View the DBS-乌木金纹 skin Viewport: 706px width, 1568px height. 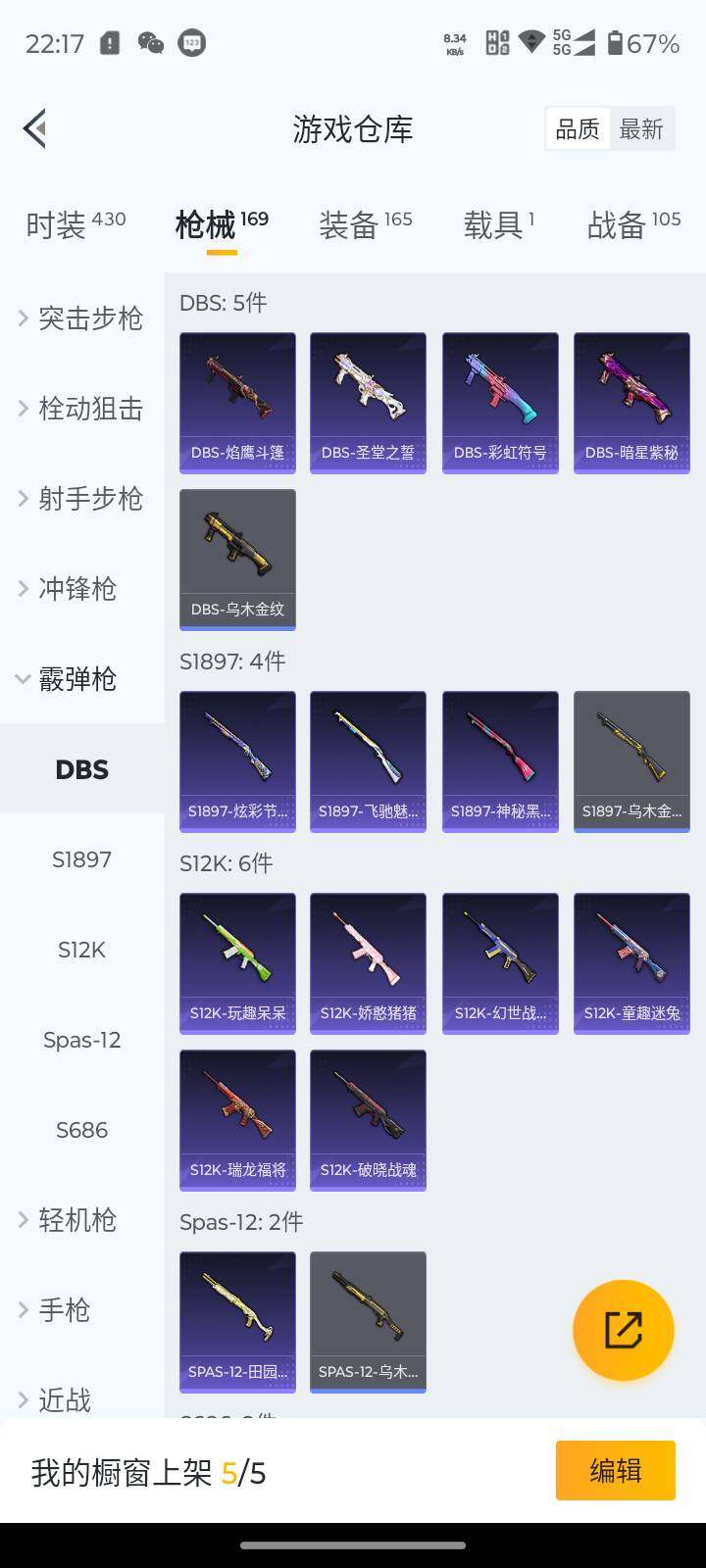[237, 559]
